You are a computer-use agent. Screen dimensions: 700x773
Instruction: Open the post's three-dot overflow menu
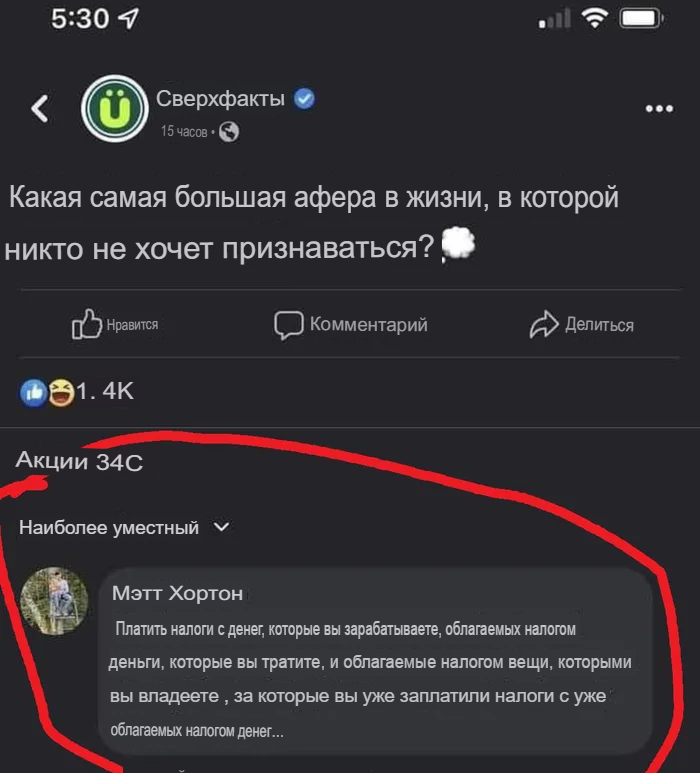[x=659, y=109]
